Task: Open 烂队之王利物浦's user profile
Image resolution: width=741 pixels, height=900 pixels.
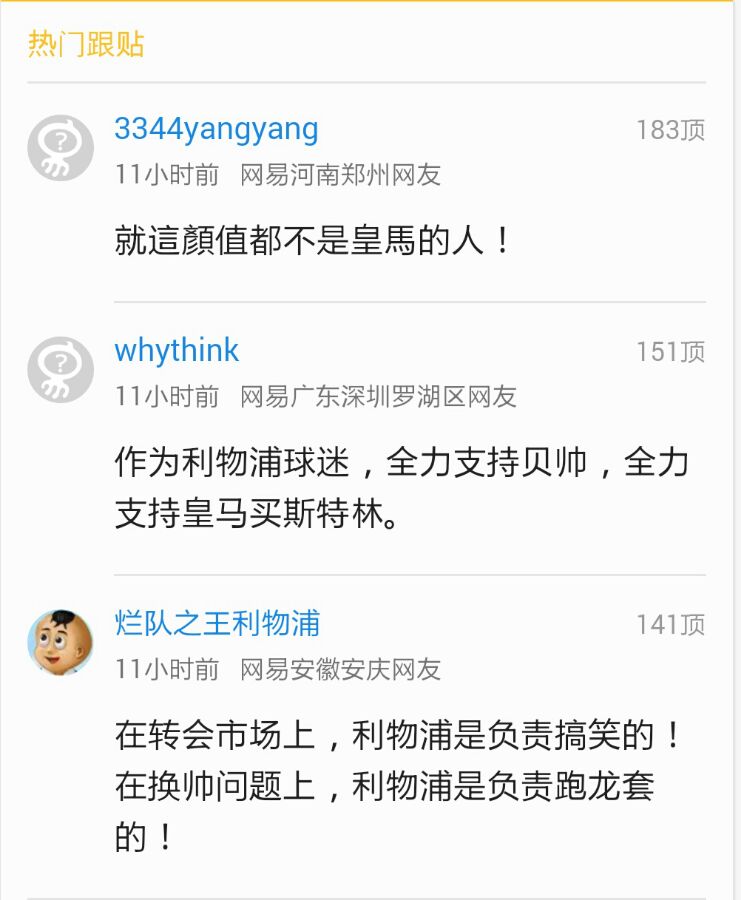Action: [217, 623]
